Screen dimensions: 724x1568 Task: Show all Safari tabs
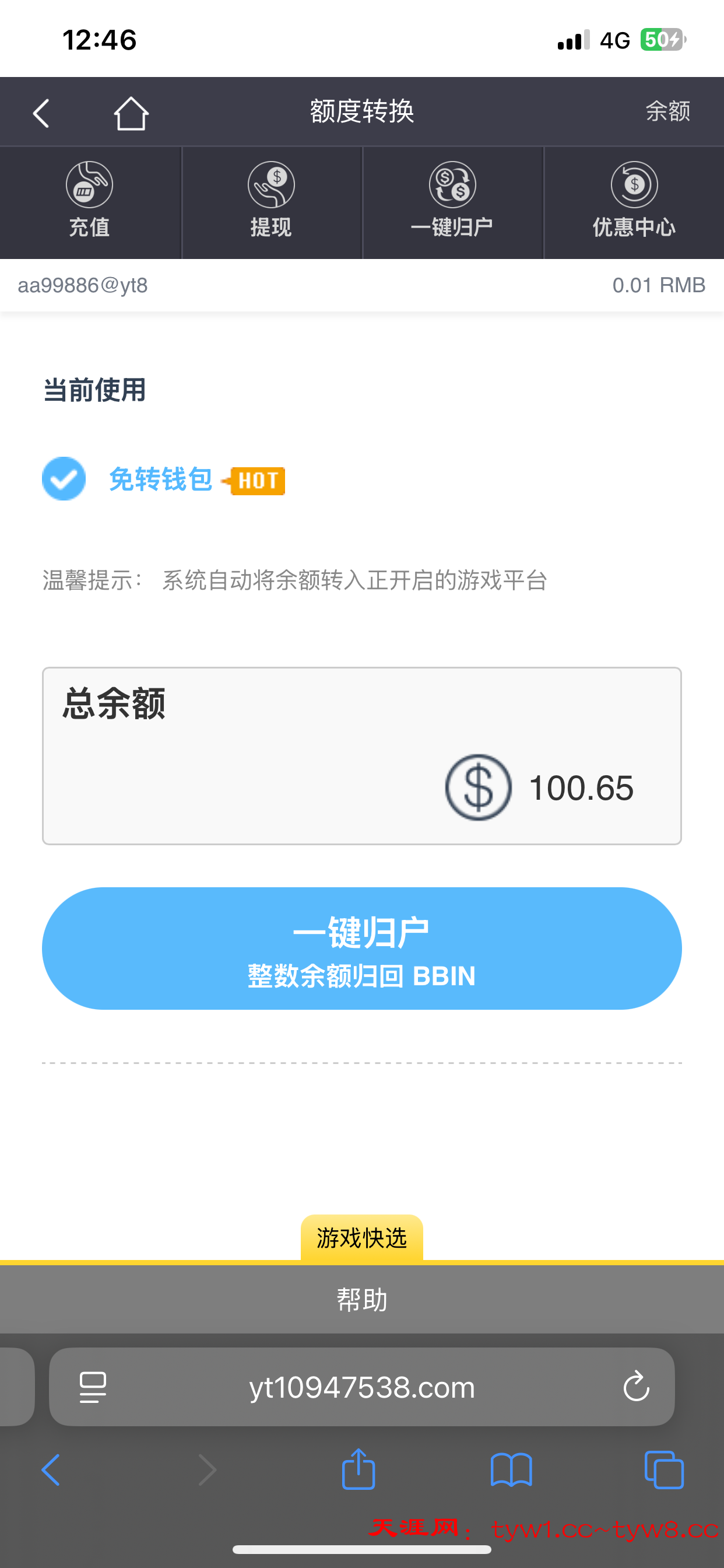(664, 1469)
